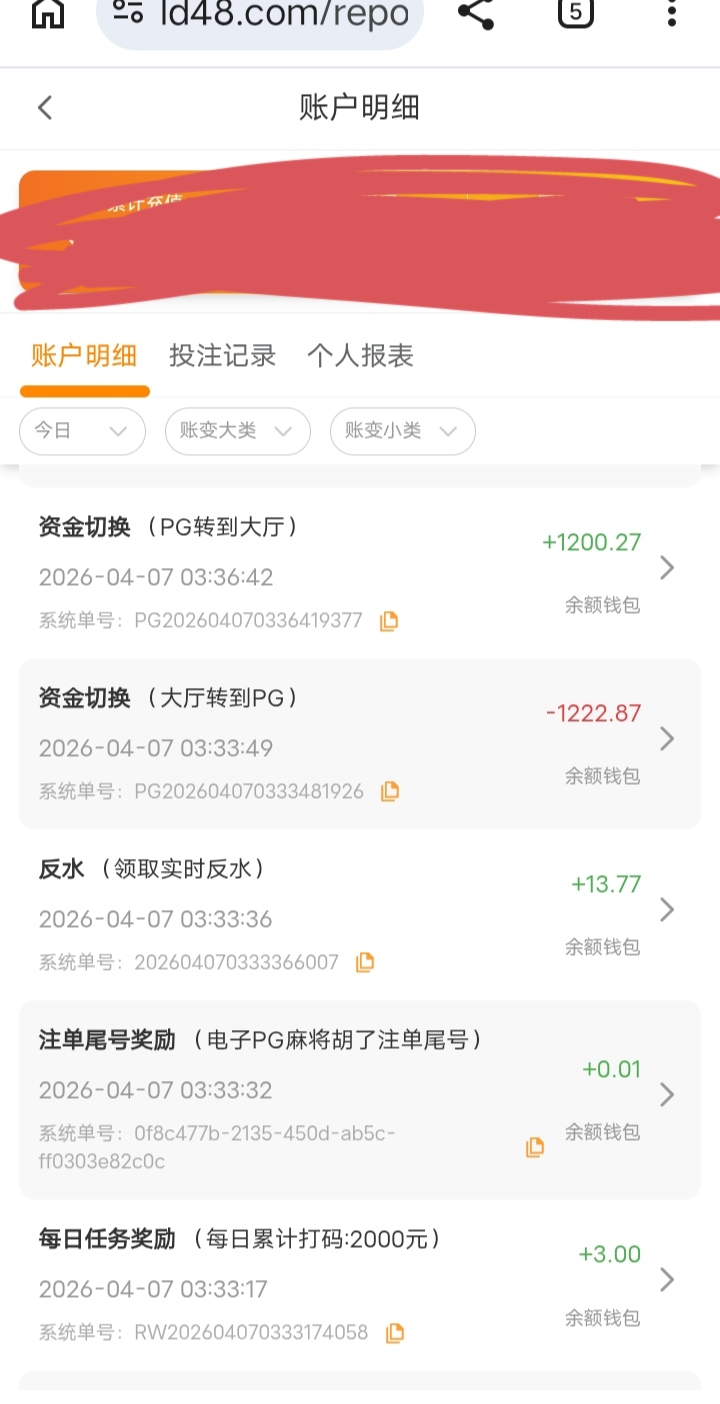Screen dimensions: 720x1404
Task: Copy order number PG202604070336419377
Action: 389,621
